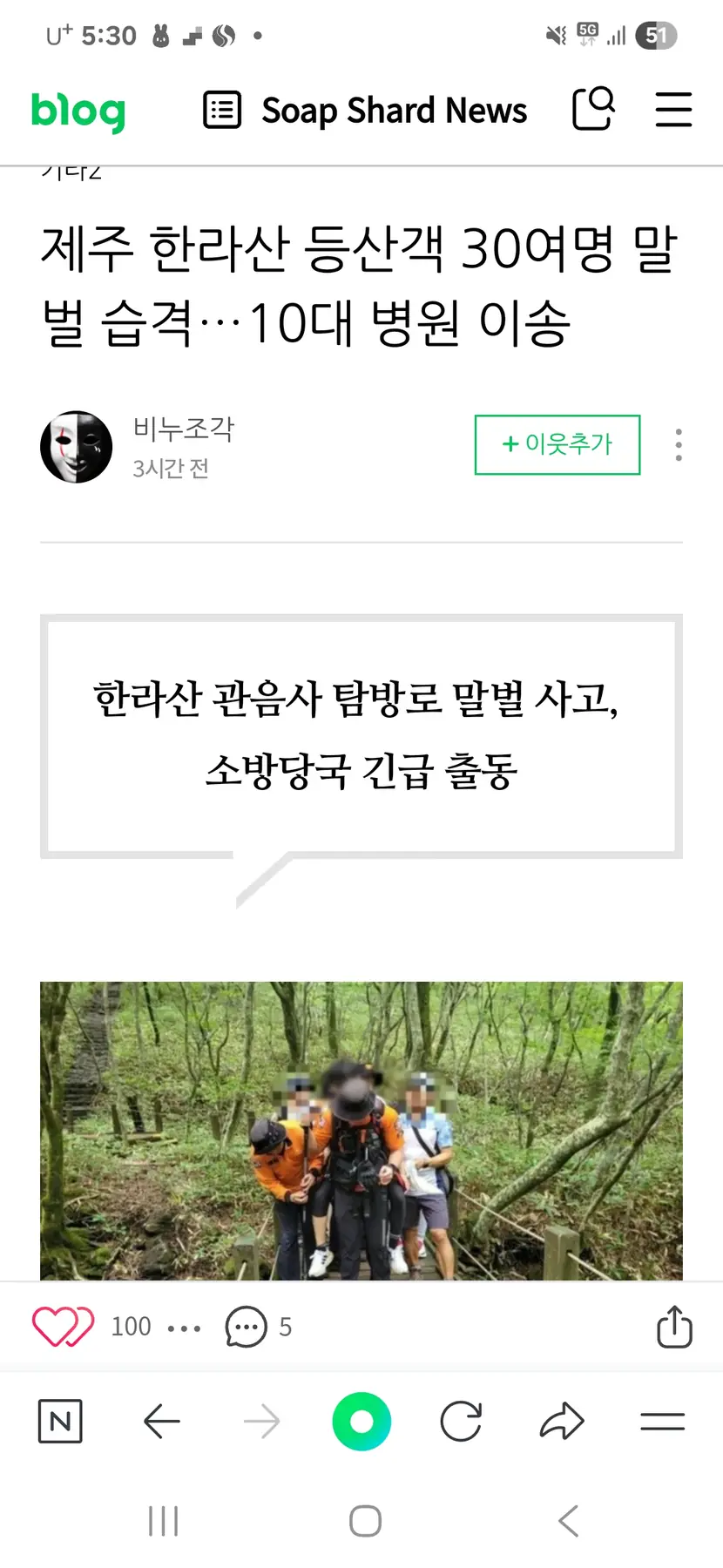Share this post using the upload icon
Viewport: 723px width, 1568px height.
(x=673, y=1327)
